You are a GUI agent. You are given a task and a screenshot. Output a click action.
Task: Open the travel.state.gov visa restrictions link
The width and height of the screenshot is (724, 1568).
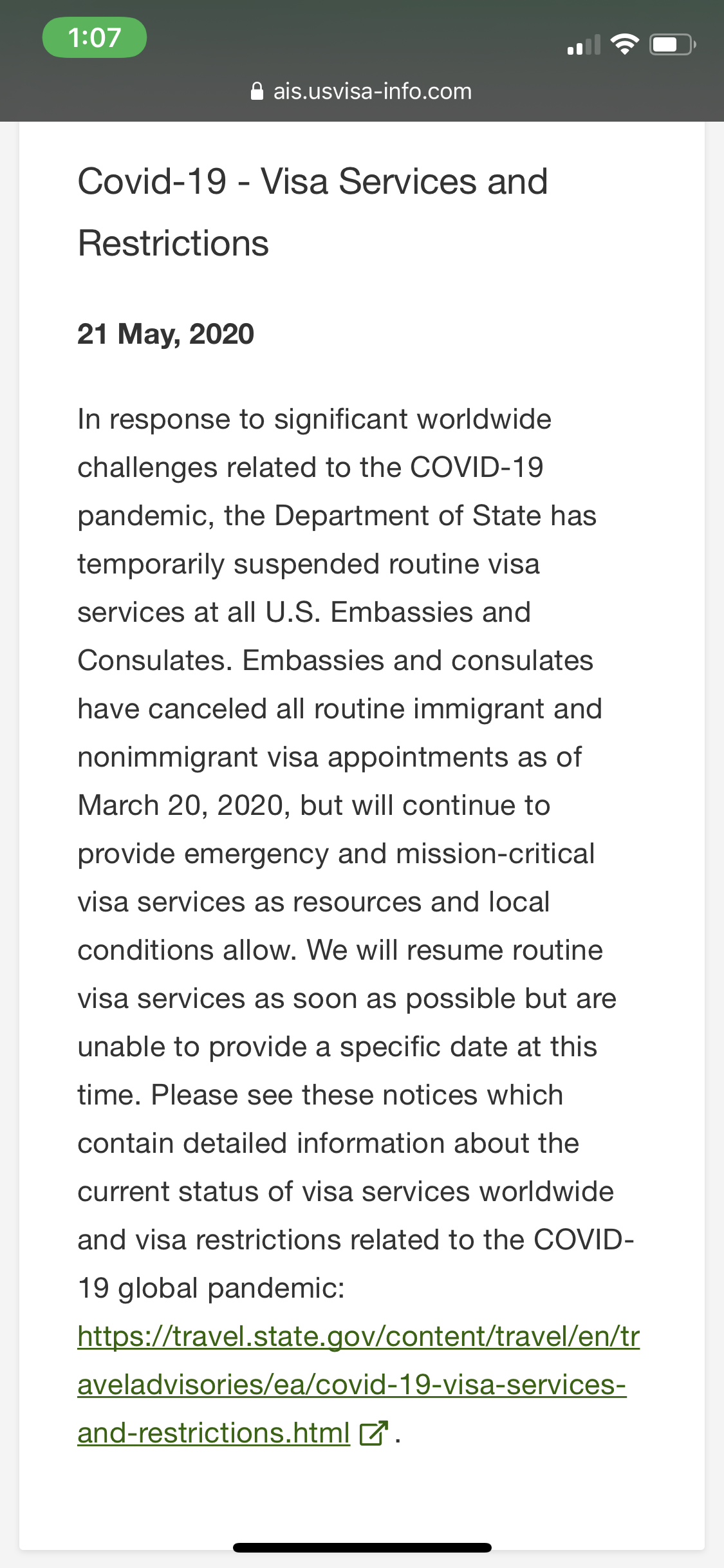358,1385
